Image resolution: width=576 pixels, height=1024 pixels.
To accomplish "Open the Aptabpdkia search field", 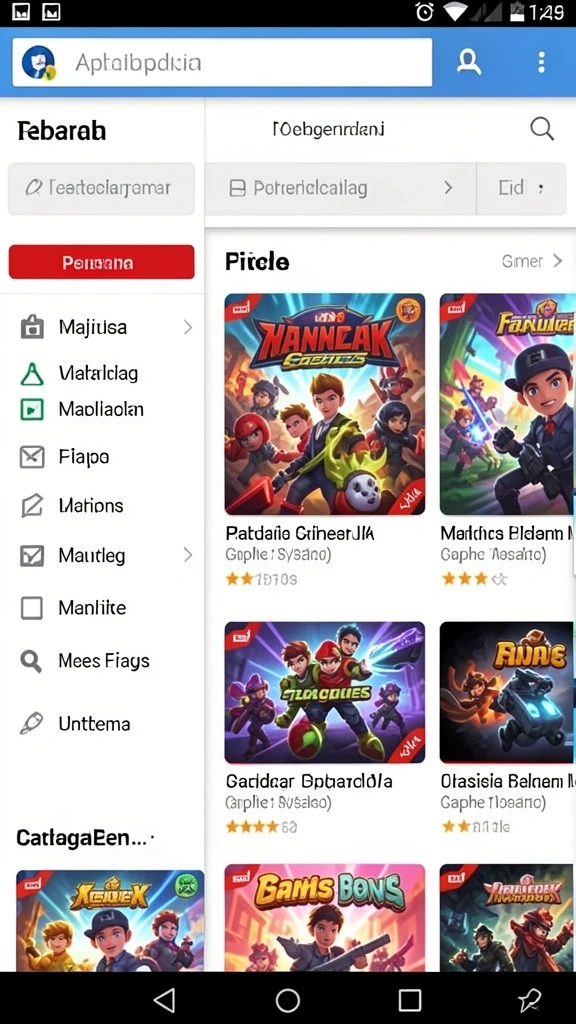I will pos(222,62).
